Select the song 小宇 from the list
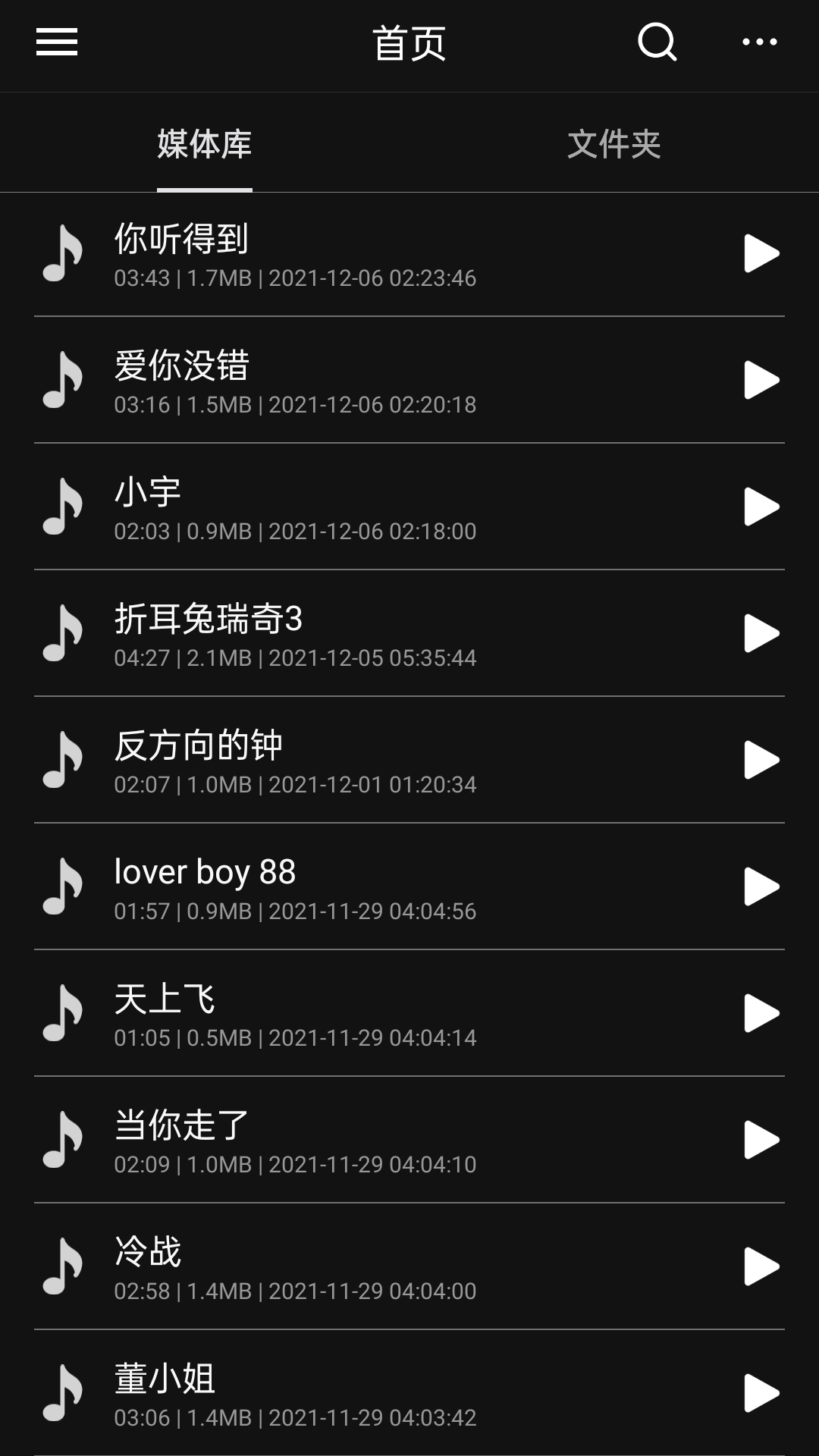The image size is (819, 1456). [341, 507]
